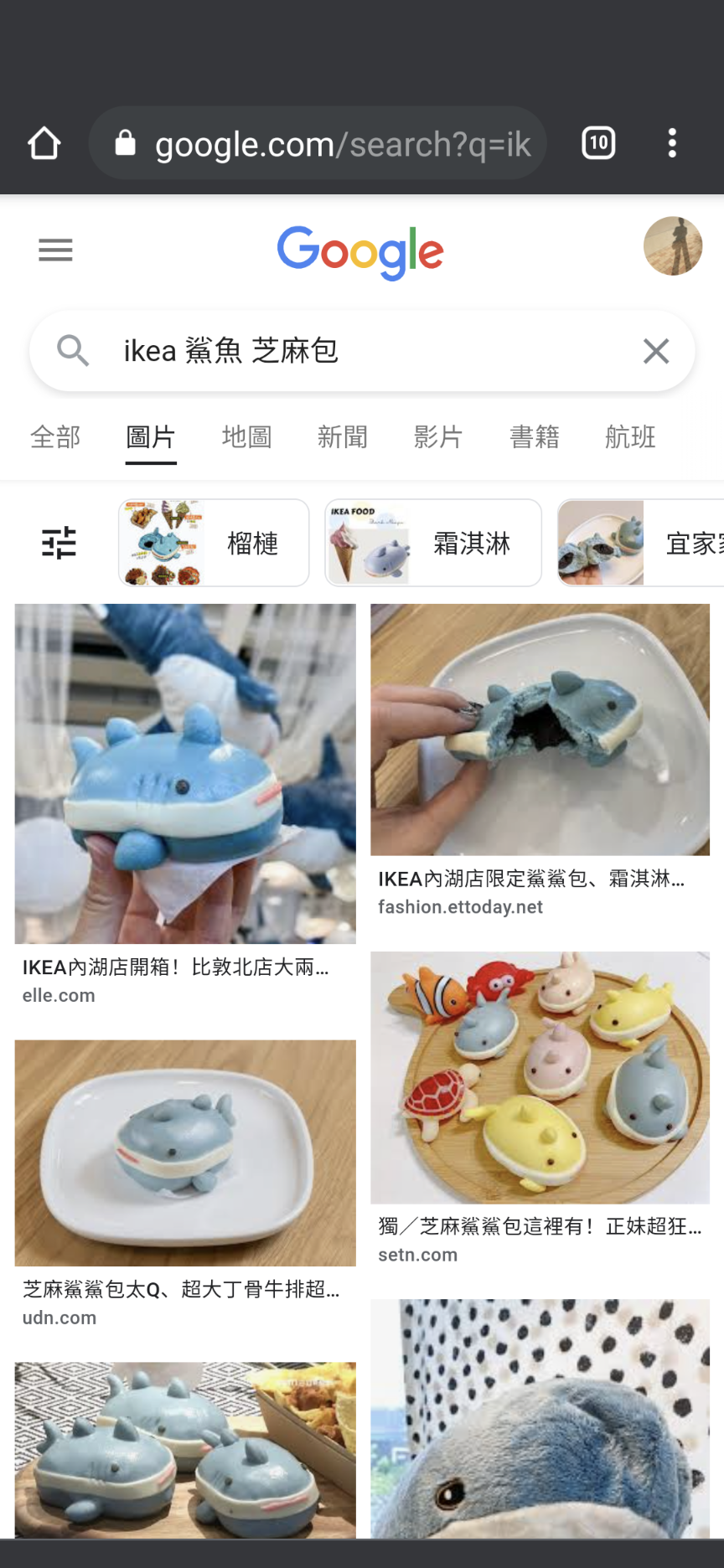Open the setn.com shark buns image
Screen dimensions: 724x1568
click(540, 1078)
